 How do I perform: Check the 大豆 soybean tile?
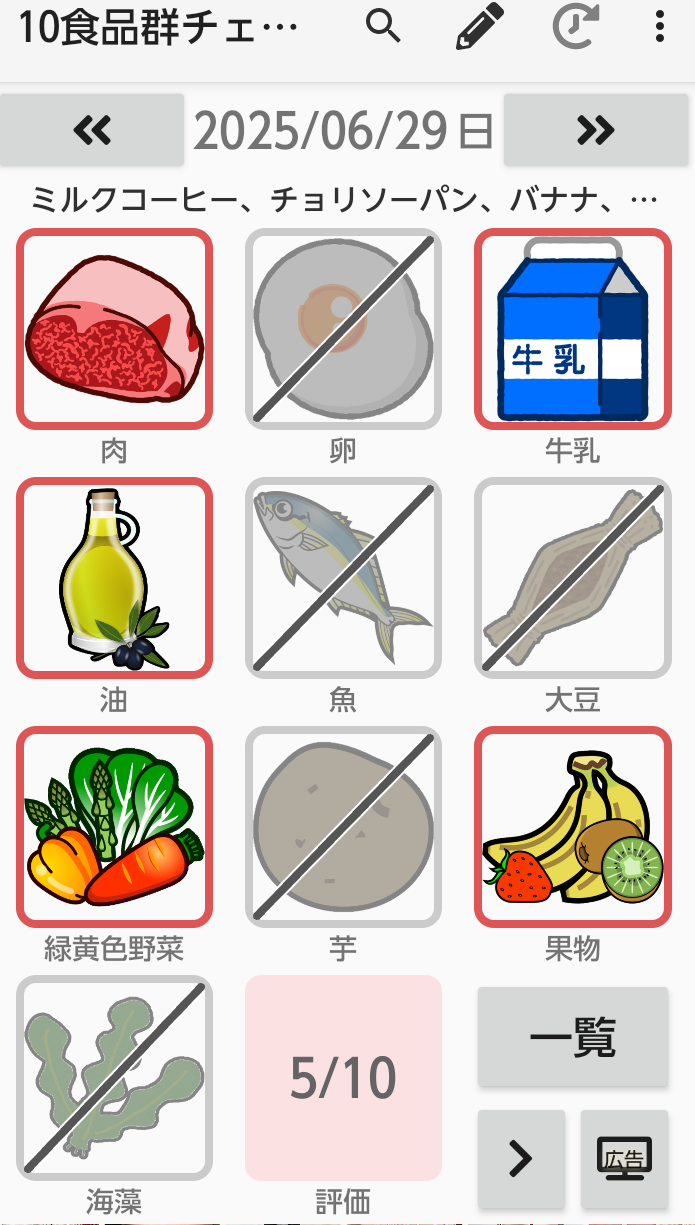click(572, 578)
